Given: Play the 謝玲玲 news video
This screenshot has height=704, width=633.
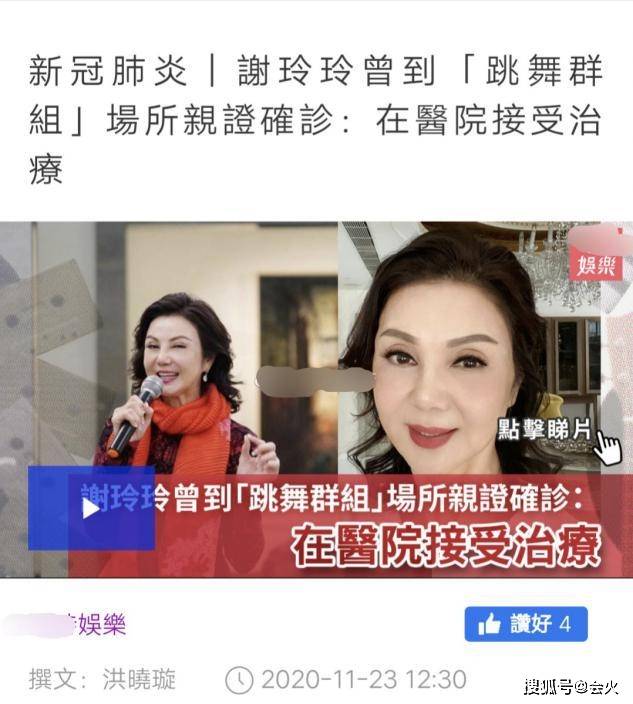Looking at the screenshot, I should (91, 508).
